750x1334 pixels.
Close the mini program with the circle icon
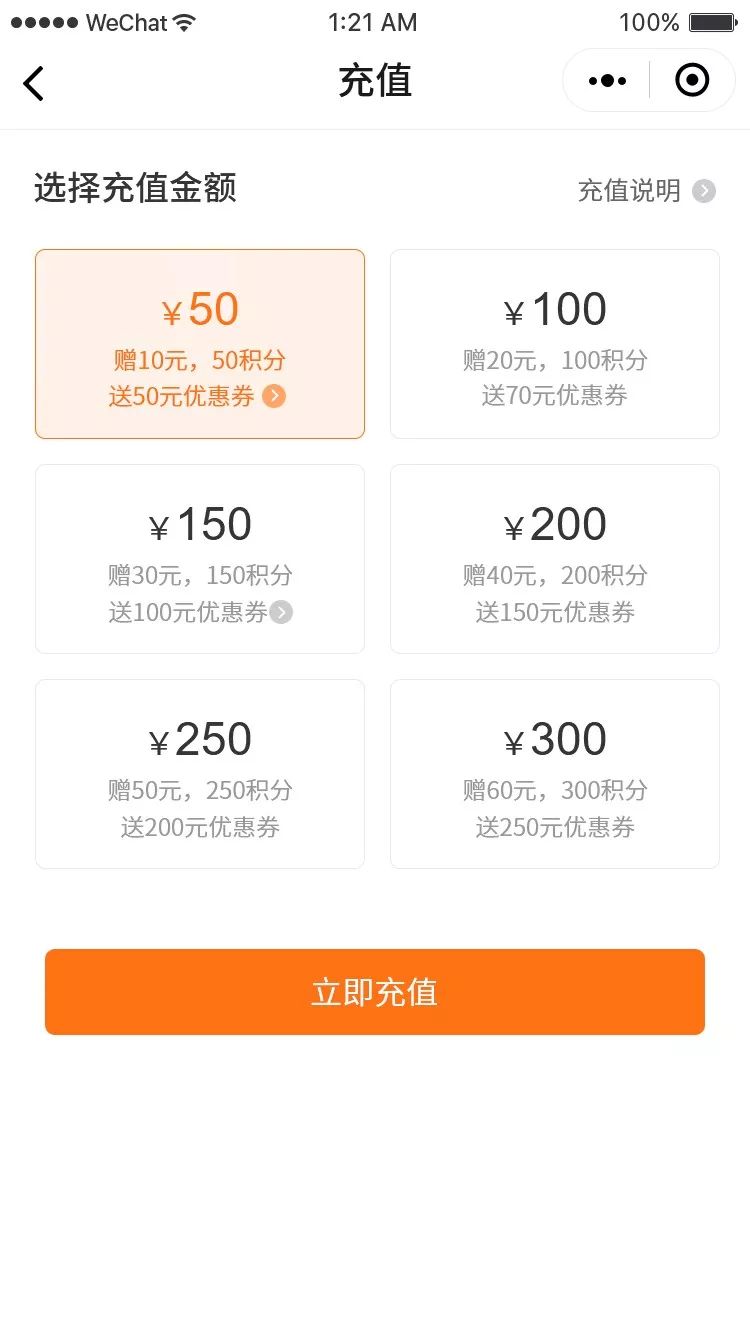point(692,81)
